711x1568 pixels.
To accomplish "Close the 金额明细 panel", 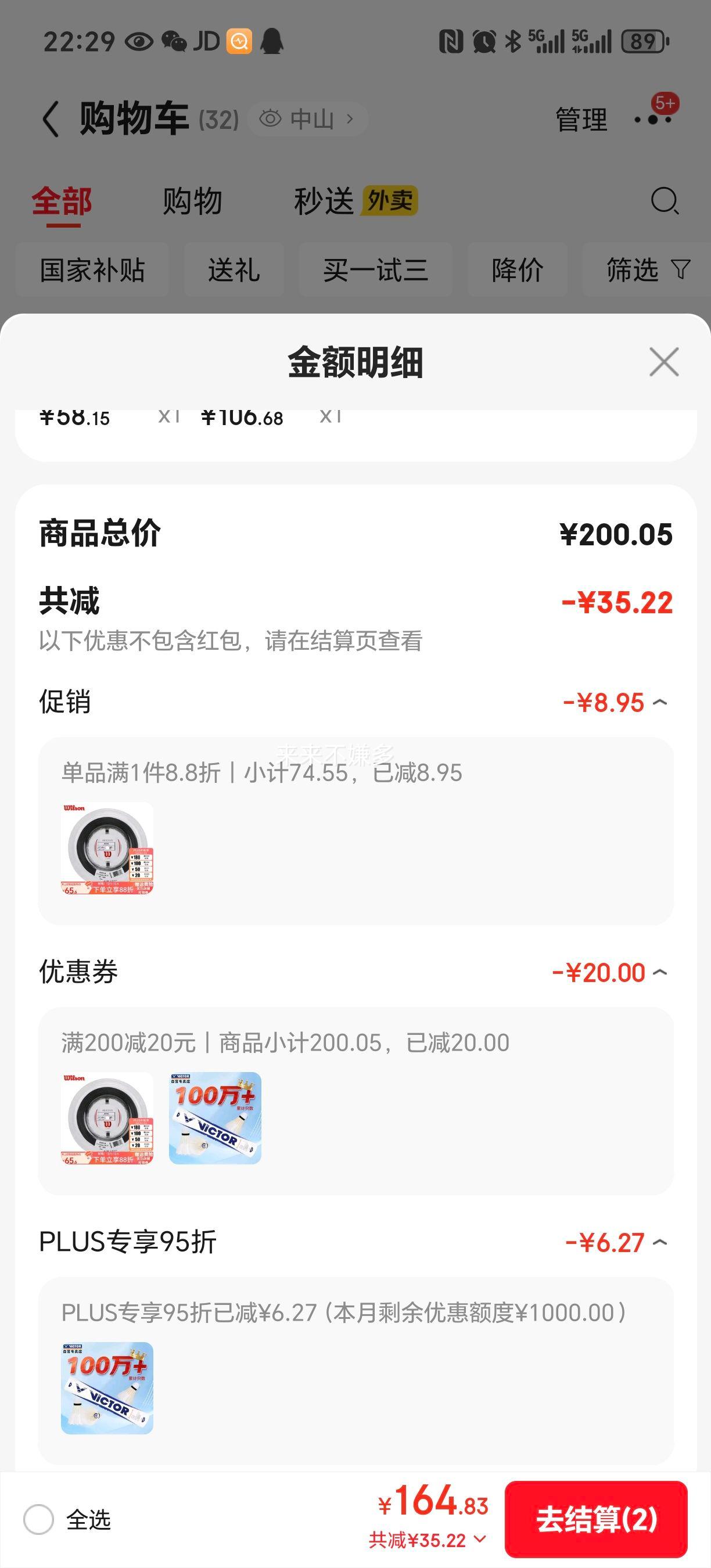I will point(663,362).
